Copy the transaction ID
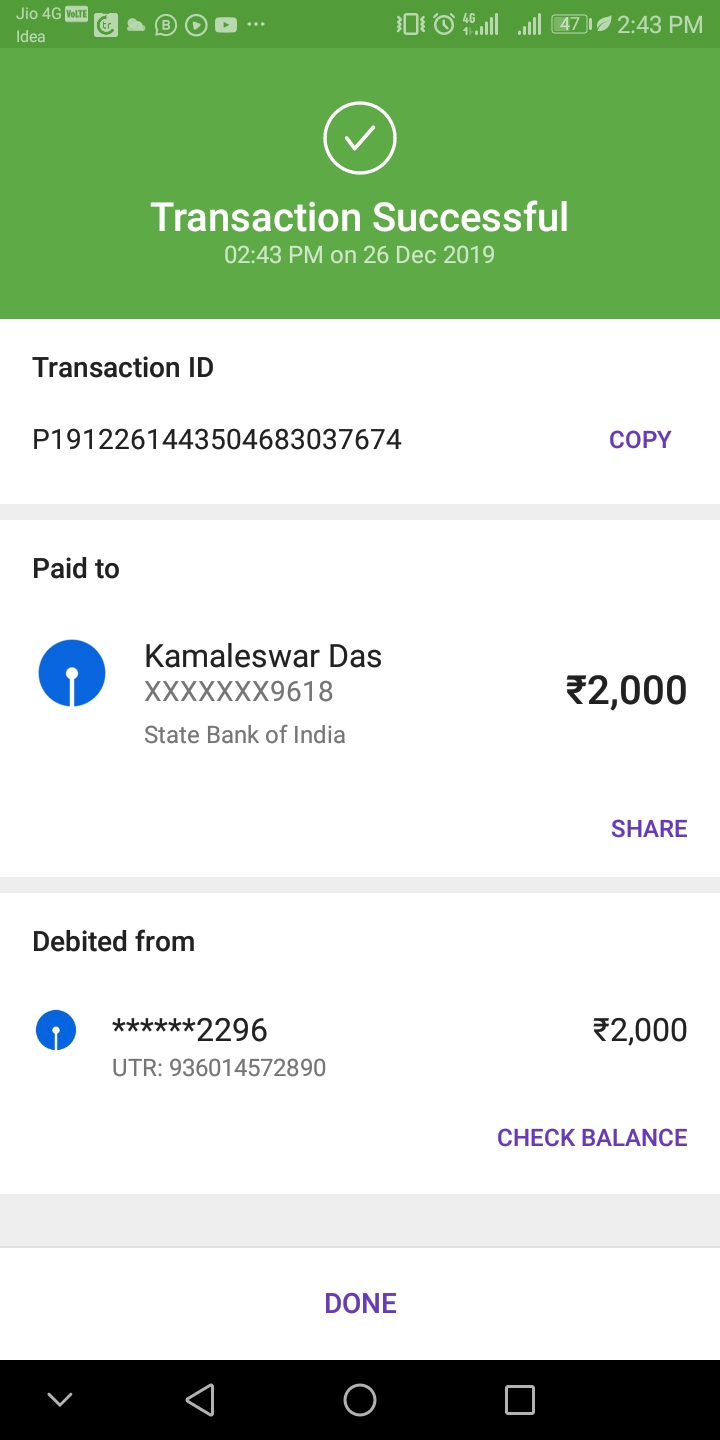 coord(640,439)
